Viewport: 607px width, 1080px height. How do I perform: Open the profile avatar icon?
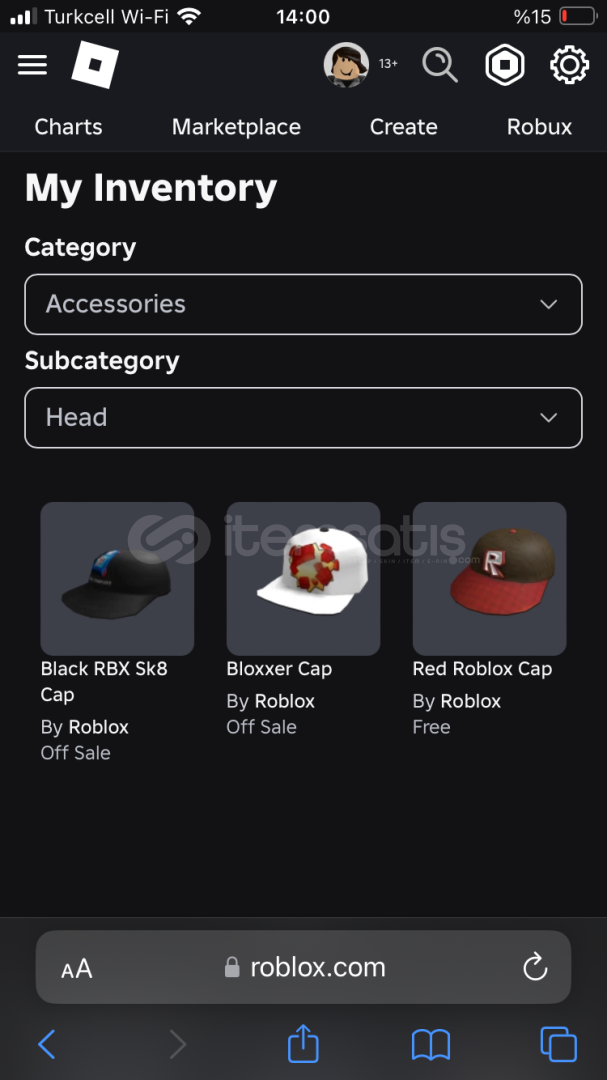pos(346,65)
